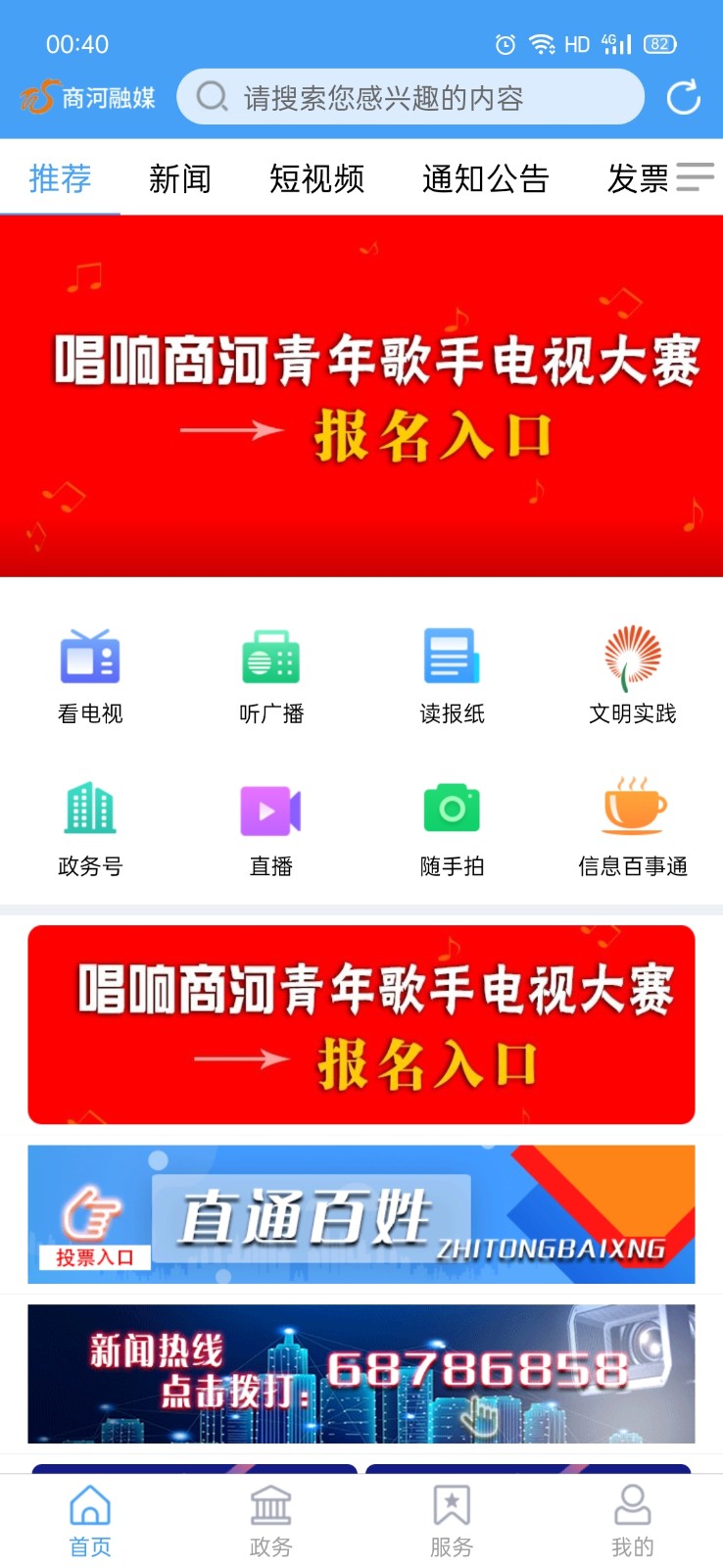Refresh the page with reload icon
The width and height of the screenshot is (723, 1568).
[x=683, y=97]
